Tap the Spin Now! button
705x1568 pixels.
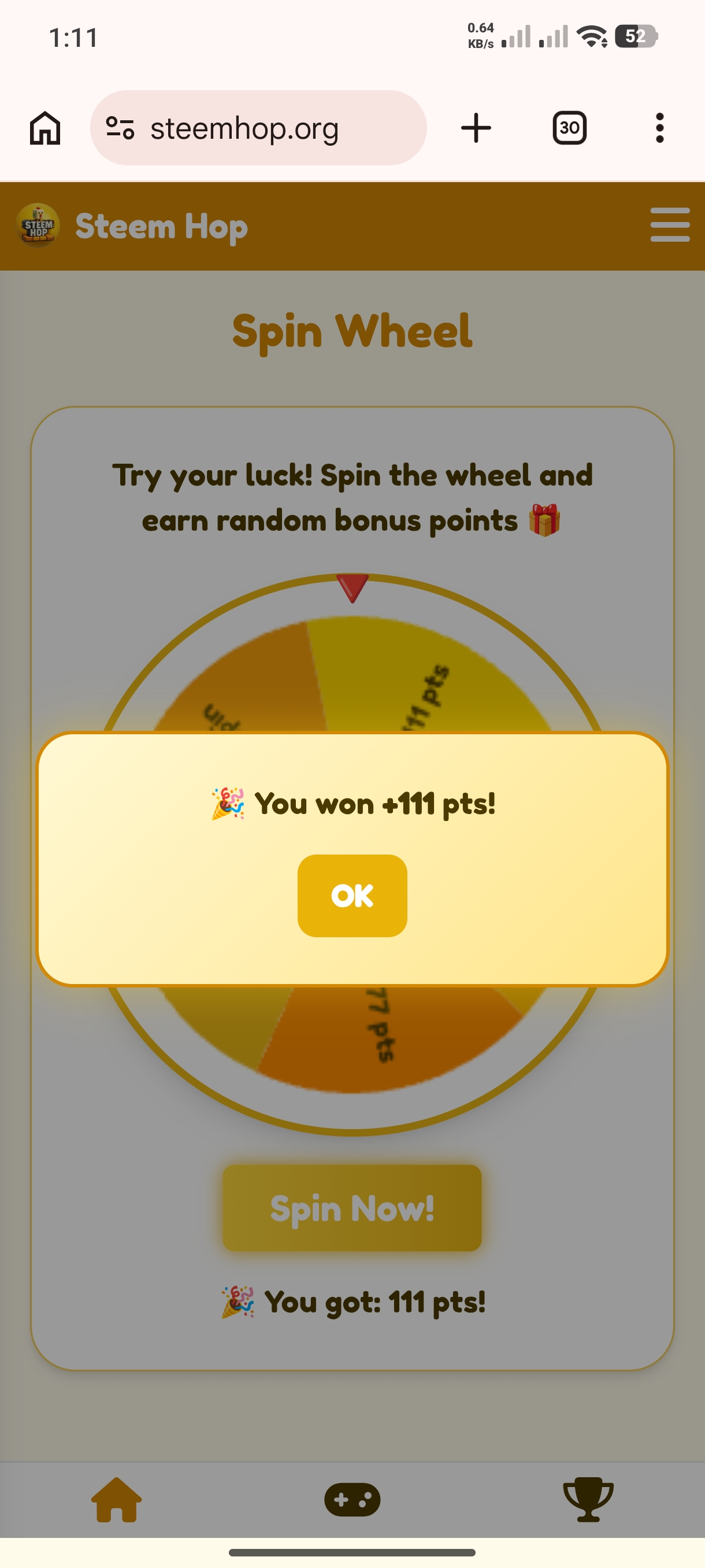pyautogui.click(x=352, y=1208)
